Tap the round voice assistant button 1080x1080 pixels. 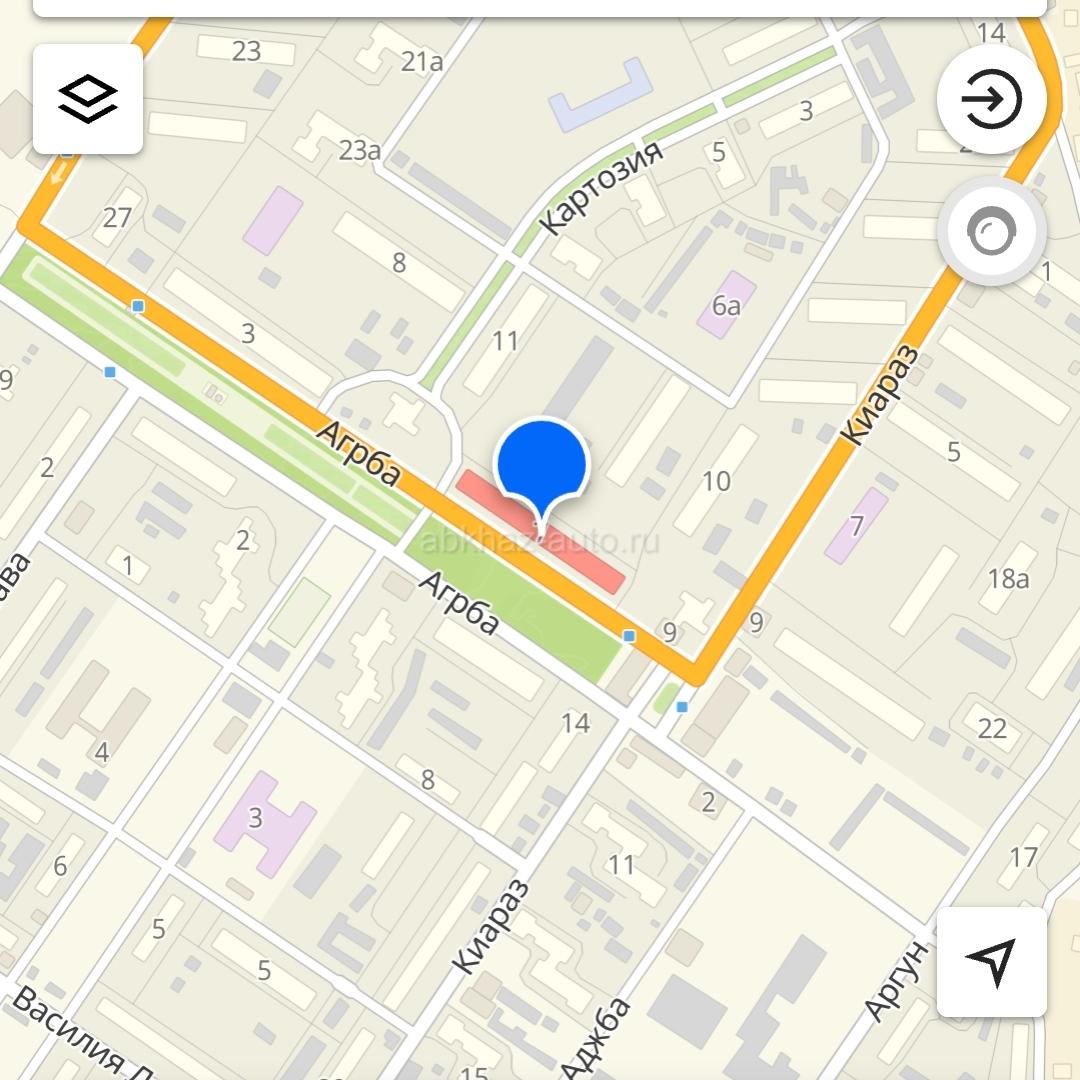pyautogui.click(x=991, y=232)
